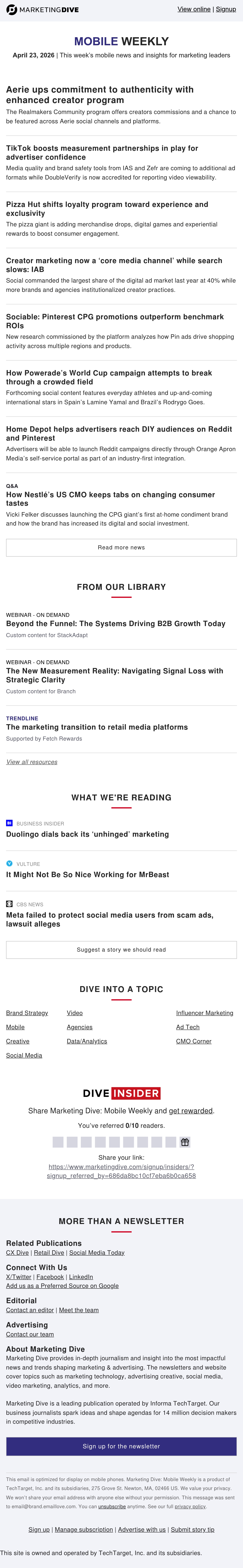The width and height of the screenshot is (243, 1568).
Task: Tap the Signup link in header
Action: (226, 9)
